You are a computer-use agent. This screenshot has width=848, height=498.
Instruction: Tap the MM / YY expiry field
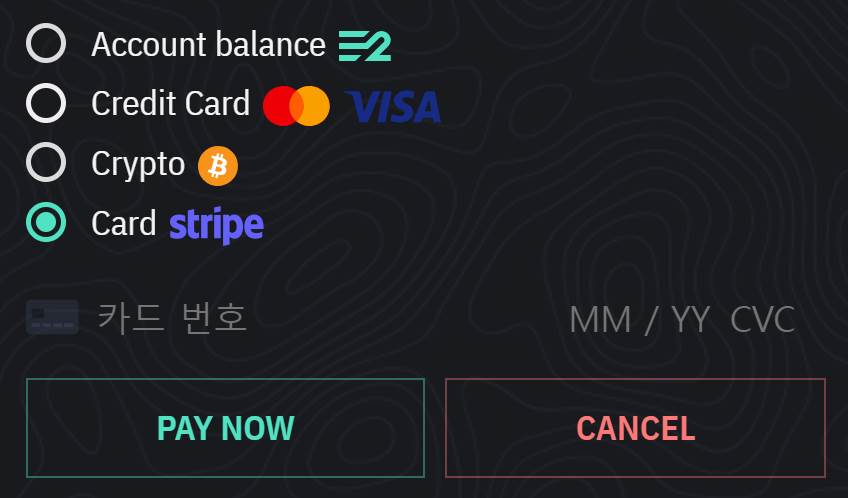coord(639,320)
